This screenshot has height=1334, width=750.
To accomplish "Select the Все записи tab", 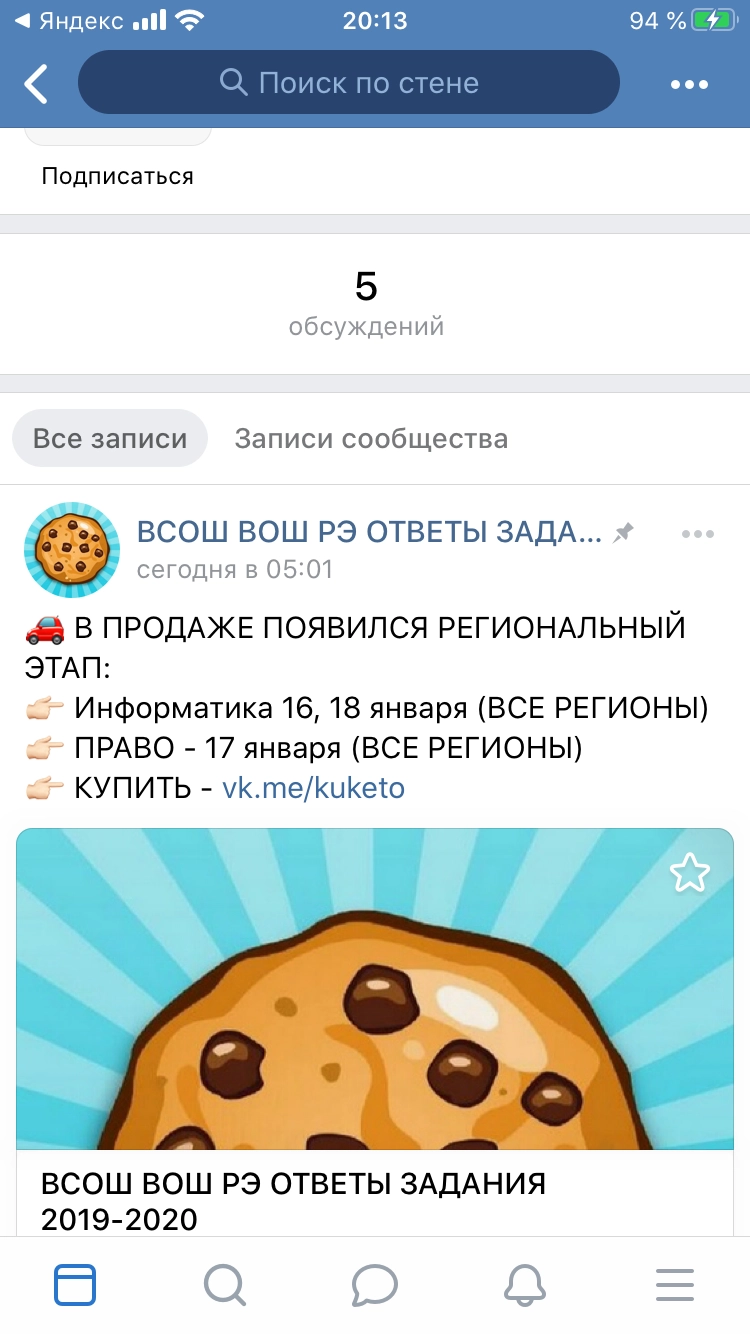I will point(110,438).
